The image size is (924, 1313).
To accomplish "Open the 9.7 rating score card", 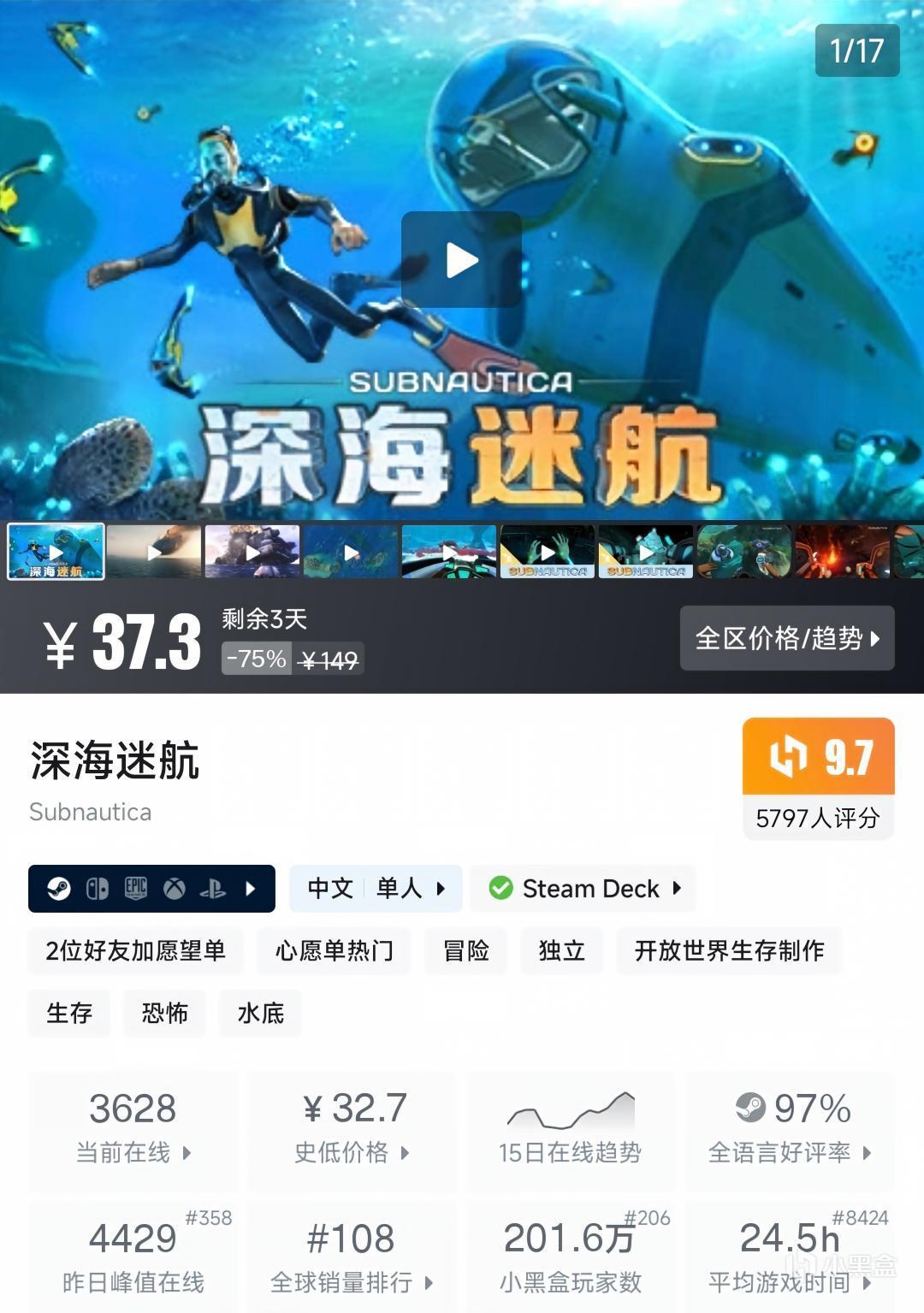I will pos(818,778).
